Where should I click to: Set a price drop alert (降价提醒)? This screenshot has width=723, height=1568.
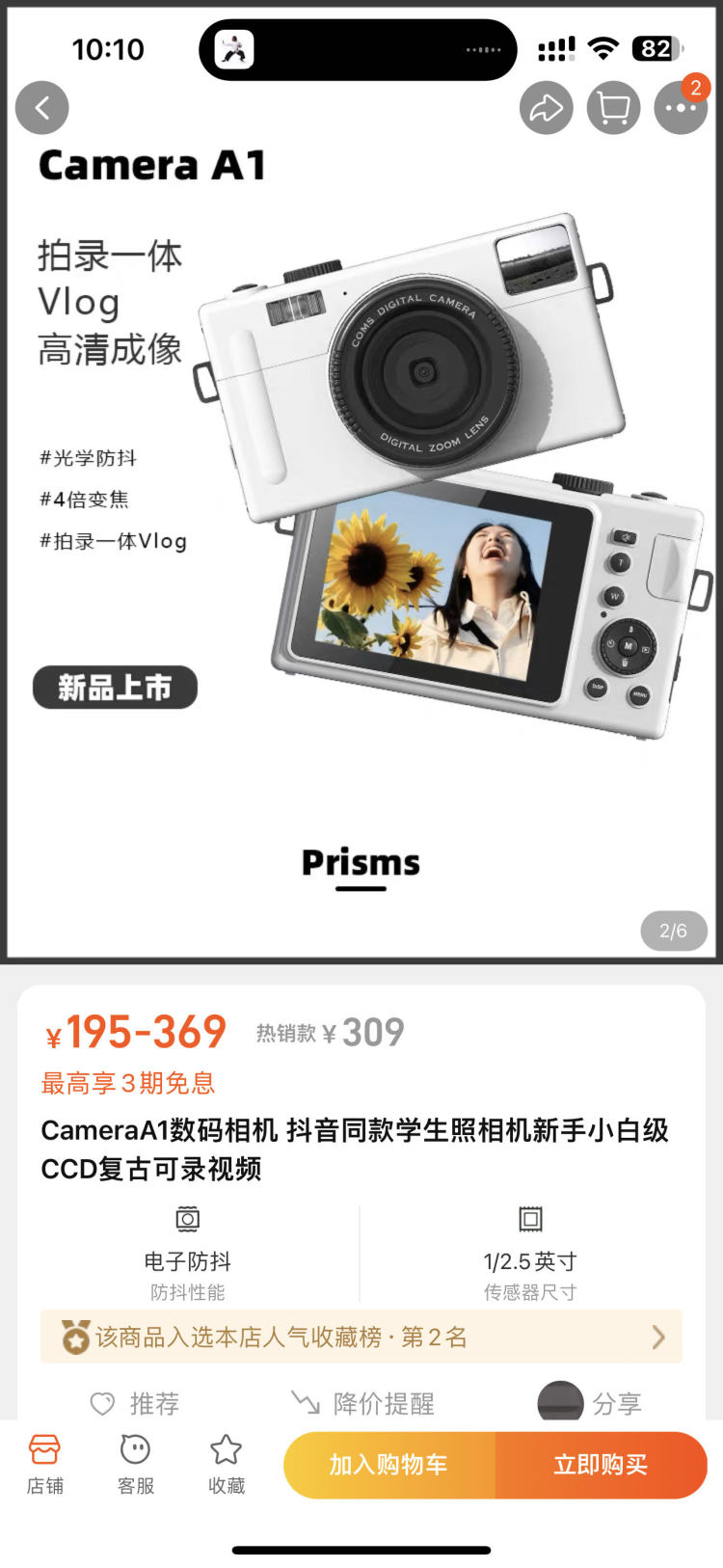(363, 1403)
